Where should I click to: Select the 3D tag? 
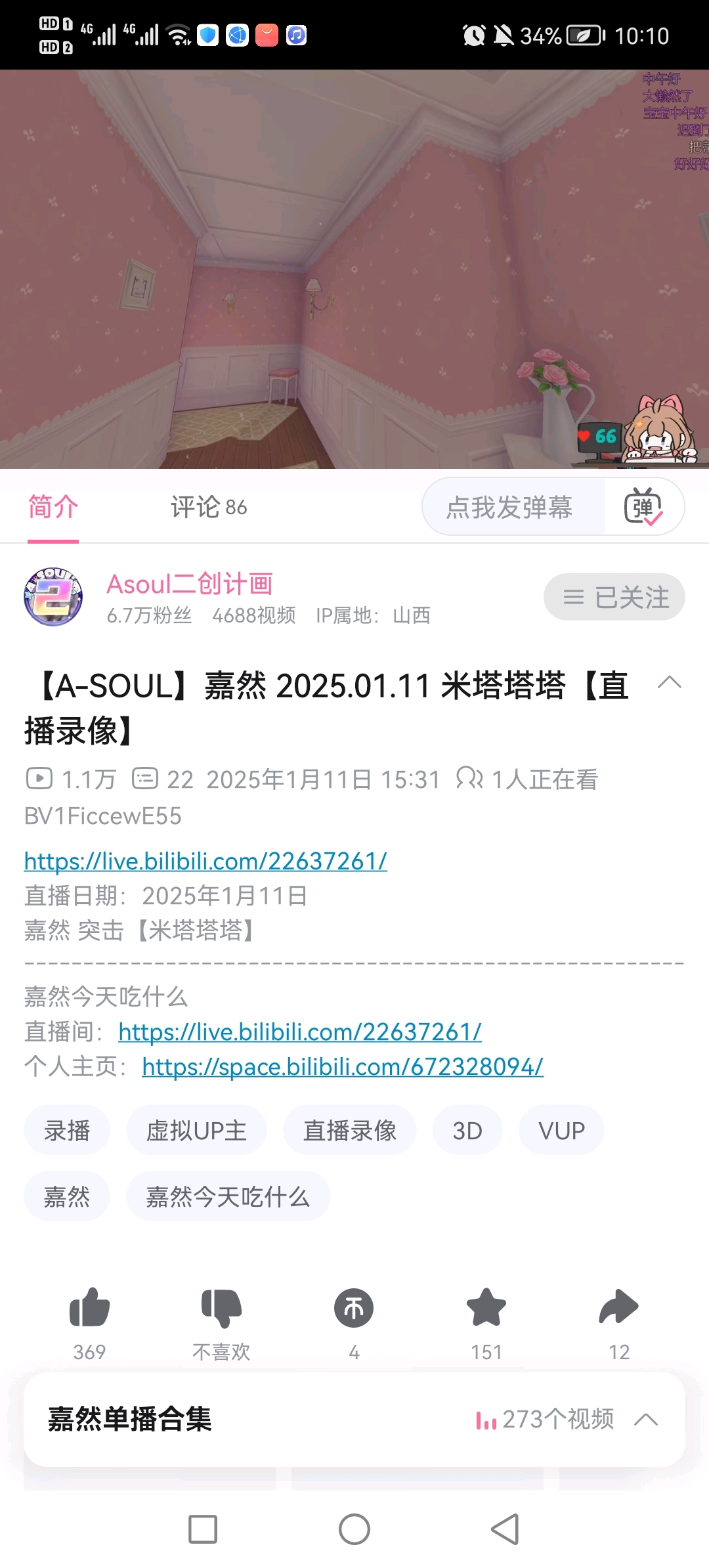point(467,1131)
